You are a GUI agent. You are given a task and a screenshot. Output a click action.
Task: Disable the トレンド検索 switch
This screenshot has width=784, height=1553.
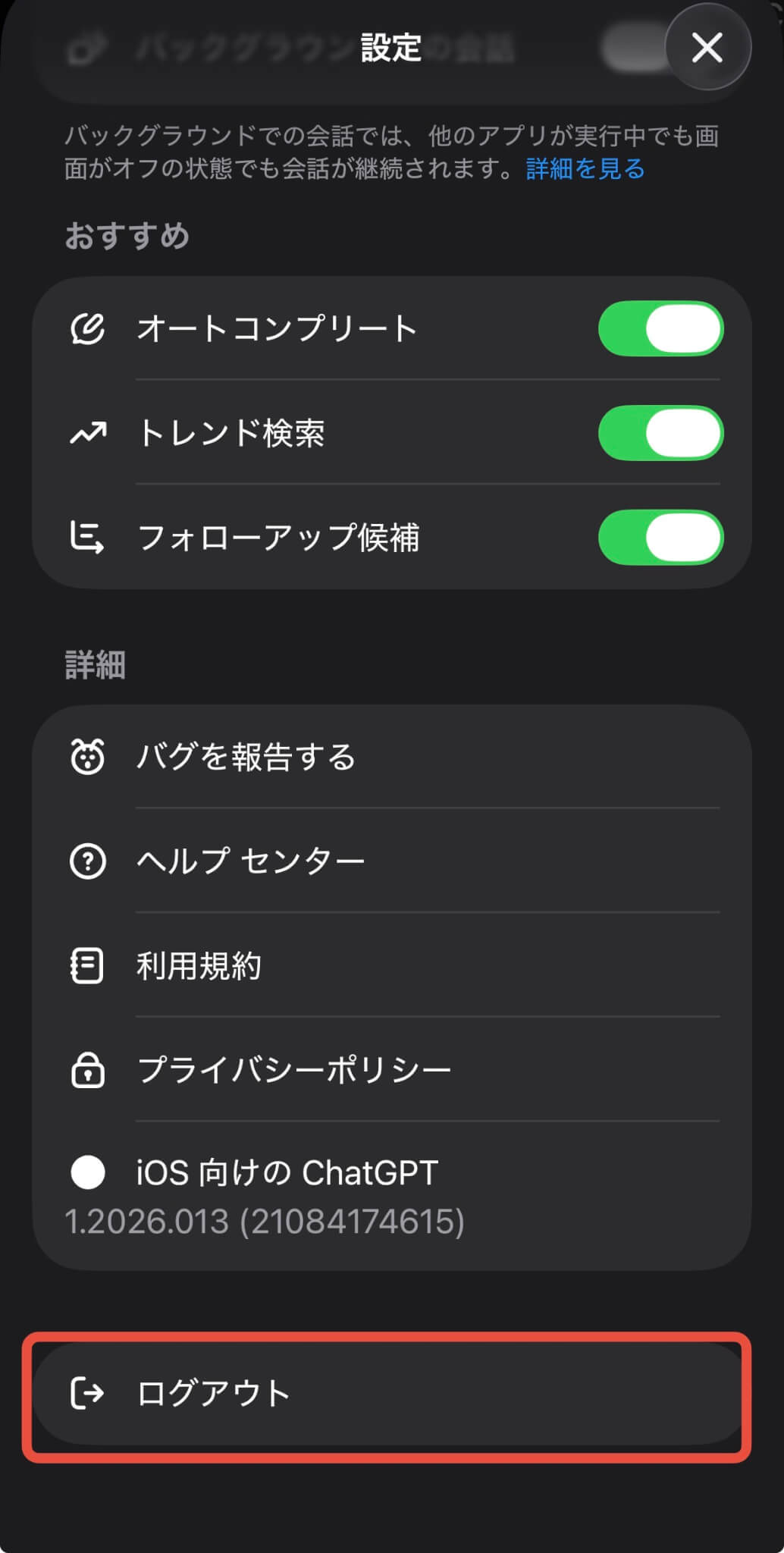(660, 433)
